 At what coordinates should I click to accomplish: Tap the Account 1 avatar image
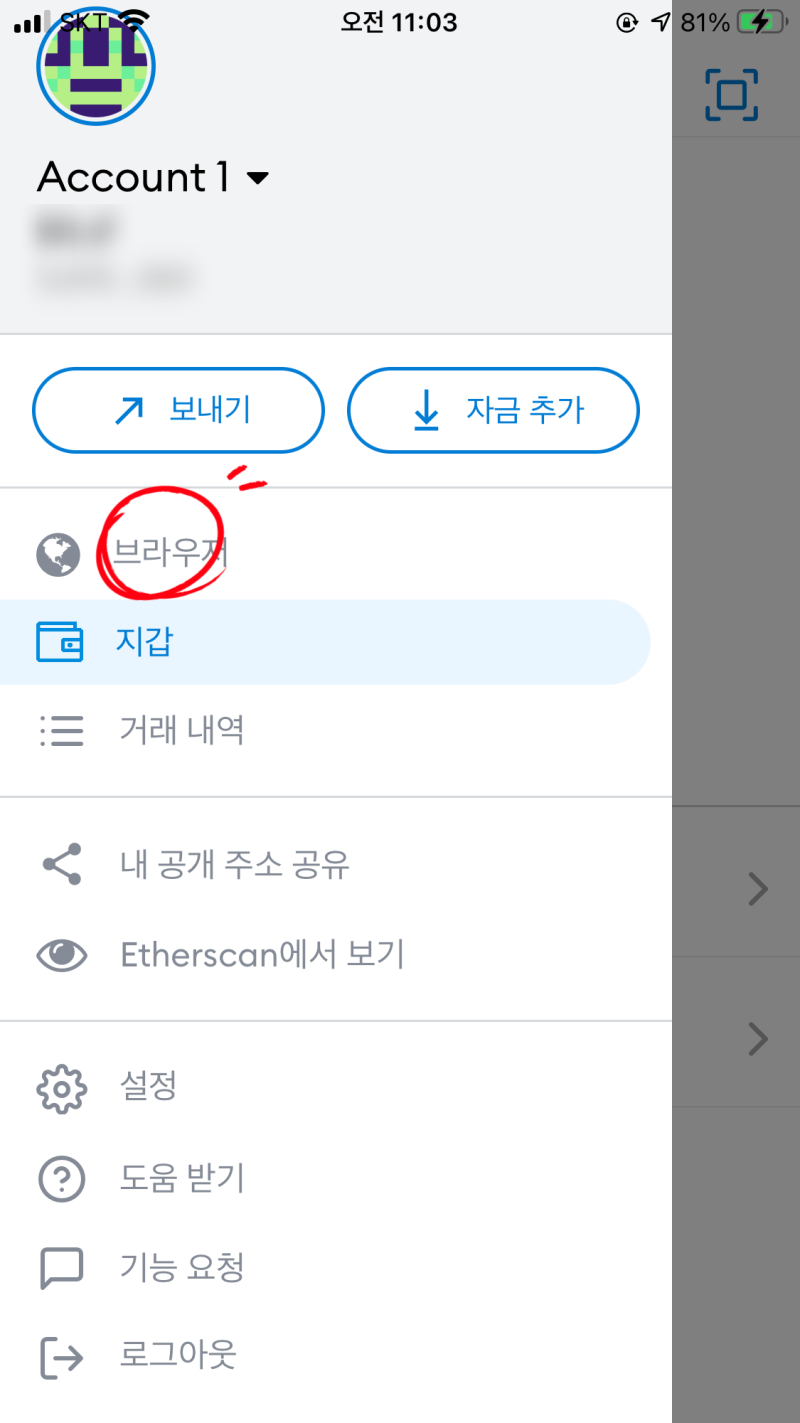coord(95,66)
